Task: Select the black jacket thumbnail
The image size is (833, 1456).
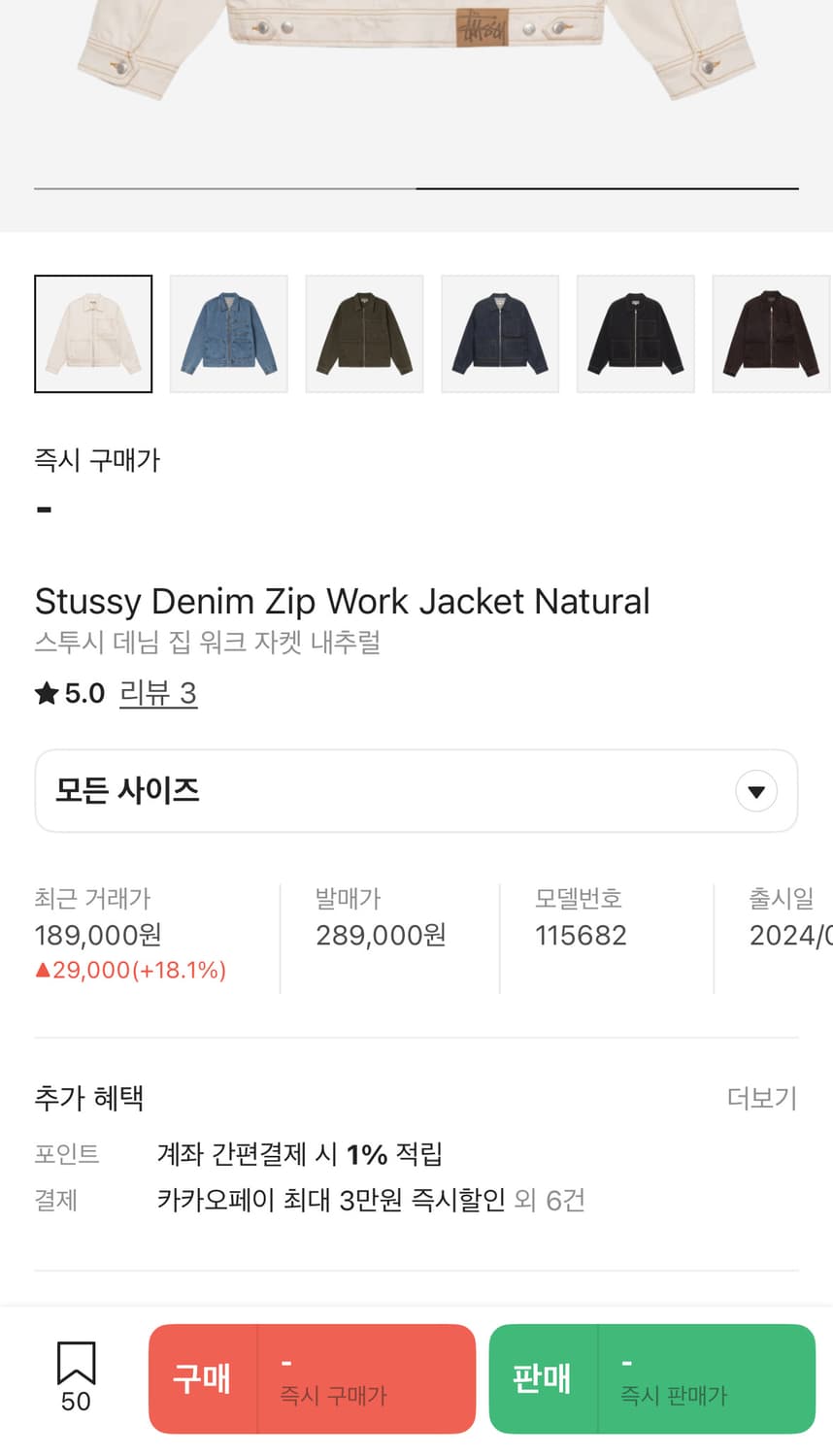Action: pyautogui.click(x=636, y=333)
